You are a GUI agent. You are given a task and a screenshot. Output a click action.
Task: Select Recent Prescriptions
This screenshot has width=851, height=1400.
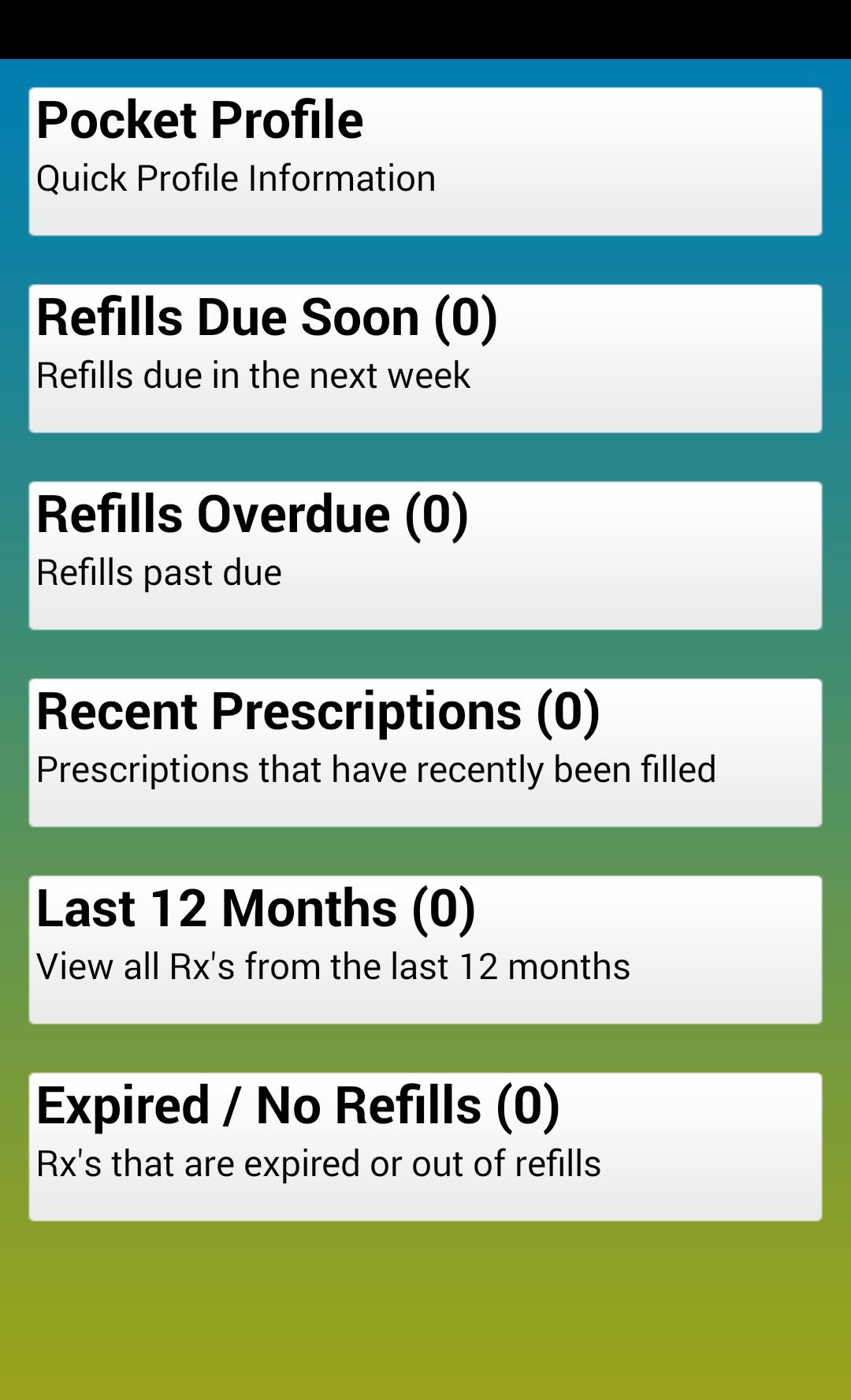[x=425, y=753]
